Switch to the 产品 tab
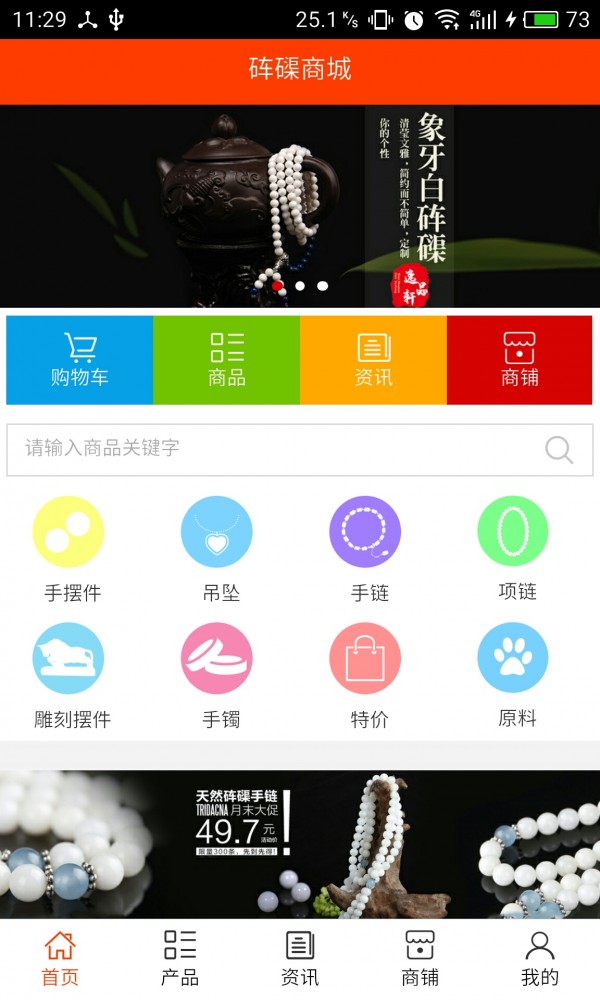600x1000 pixels. point(180,958)
